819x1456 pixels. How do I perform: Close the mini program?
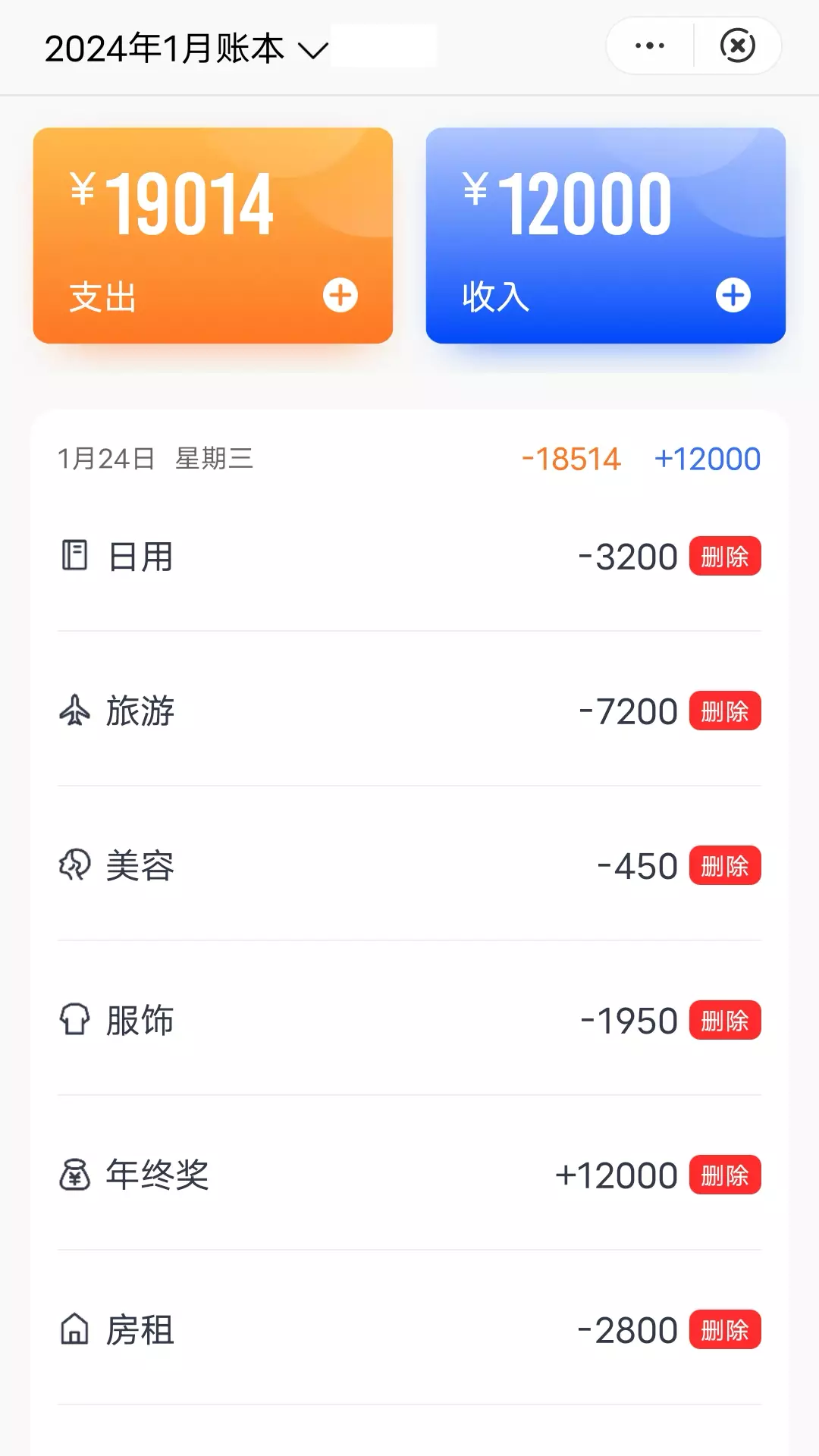click(x=738, y=46)
